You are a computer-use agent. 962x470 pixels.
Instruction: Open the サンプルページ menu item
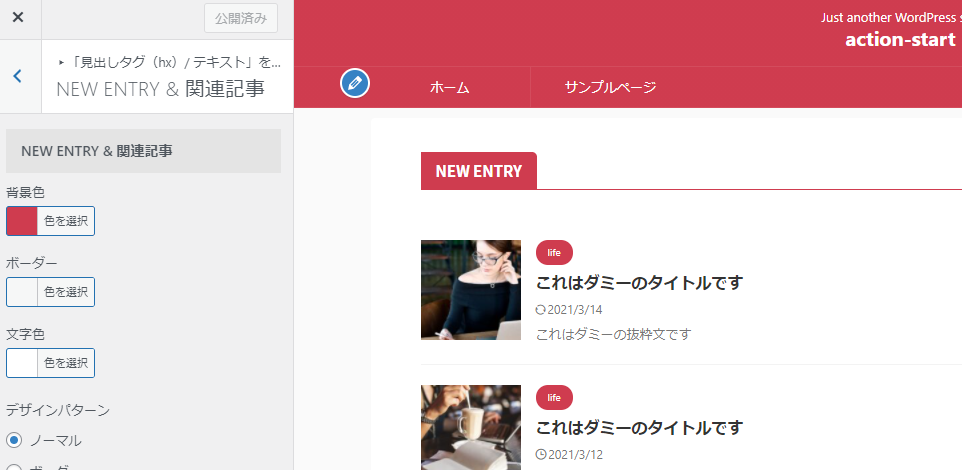tap(610, 87)
